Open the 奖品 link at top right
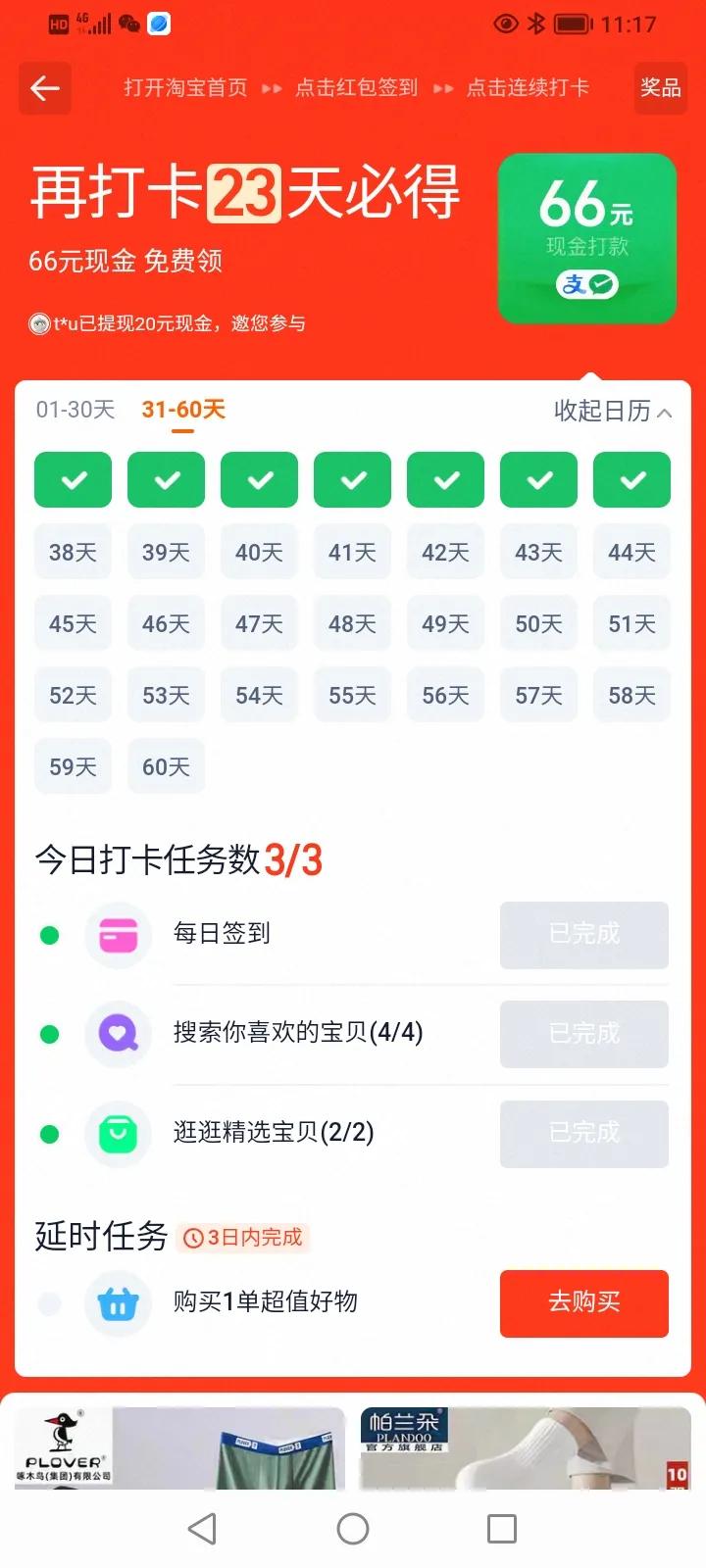 (660, 88)
